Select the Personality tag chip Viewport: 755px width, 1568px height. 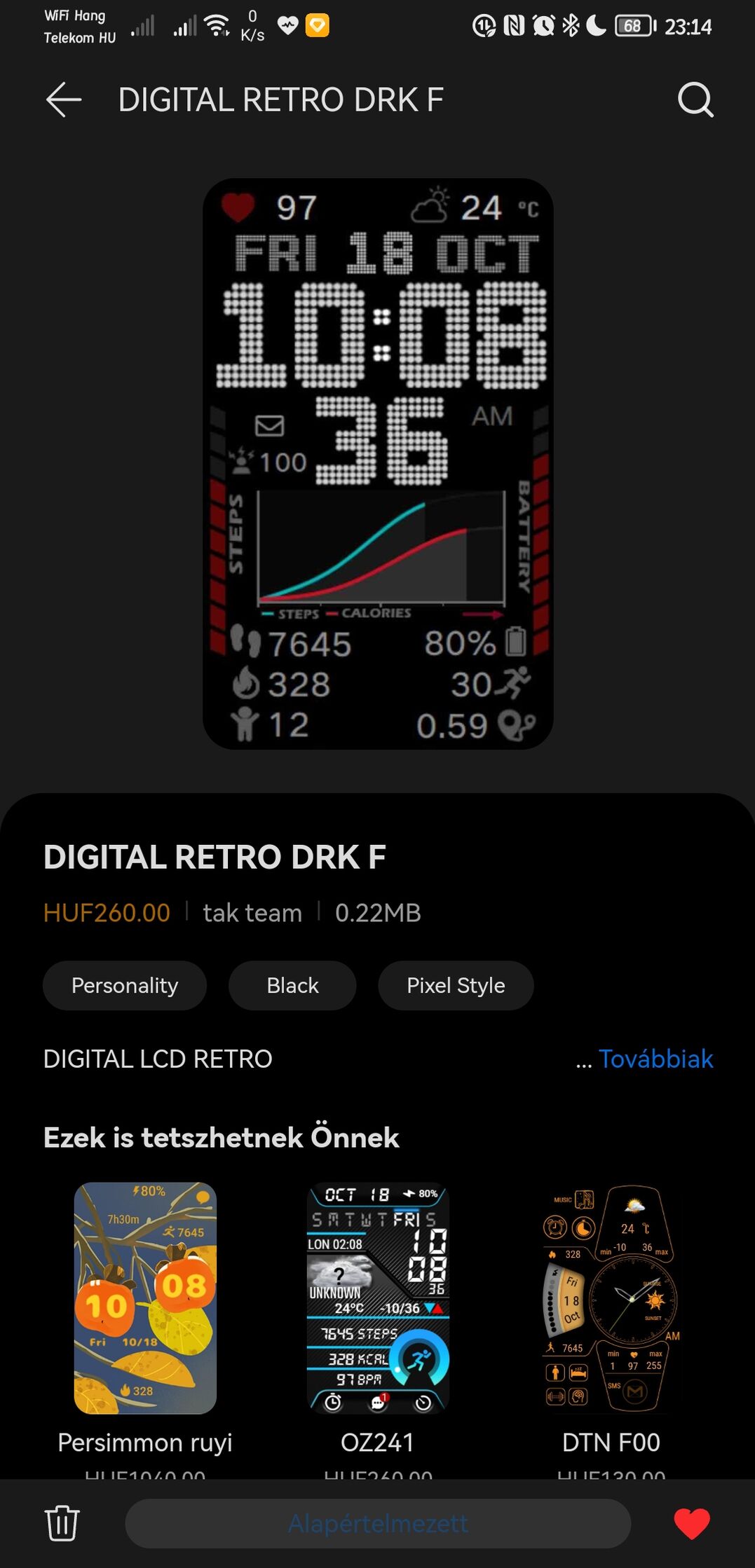coord(125,985)
